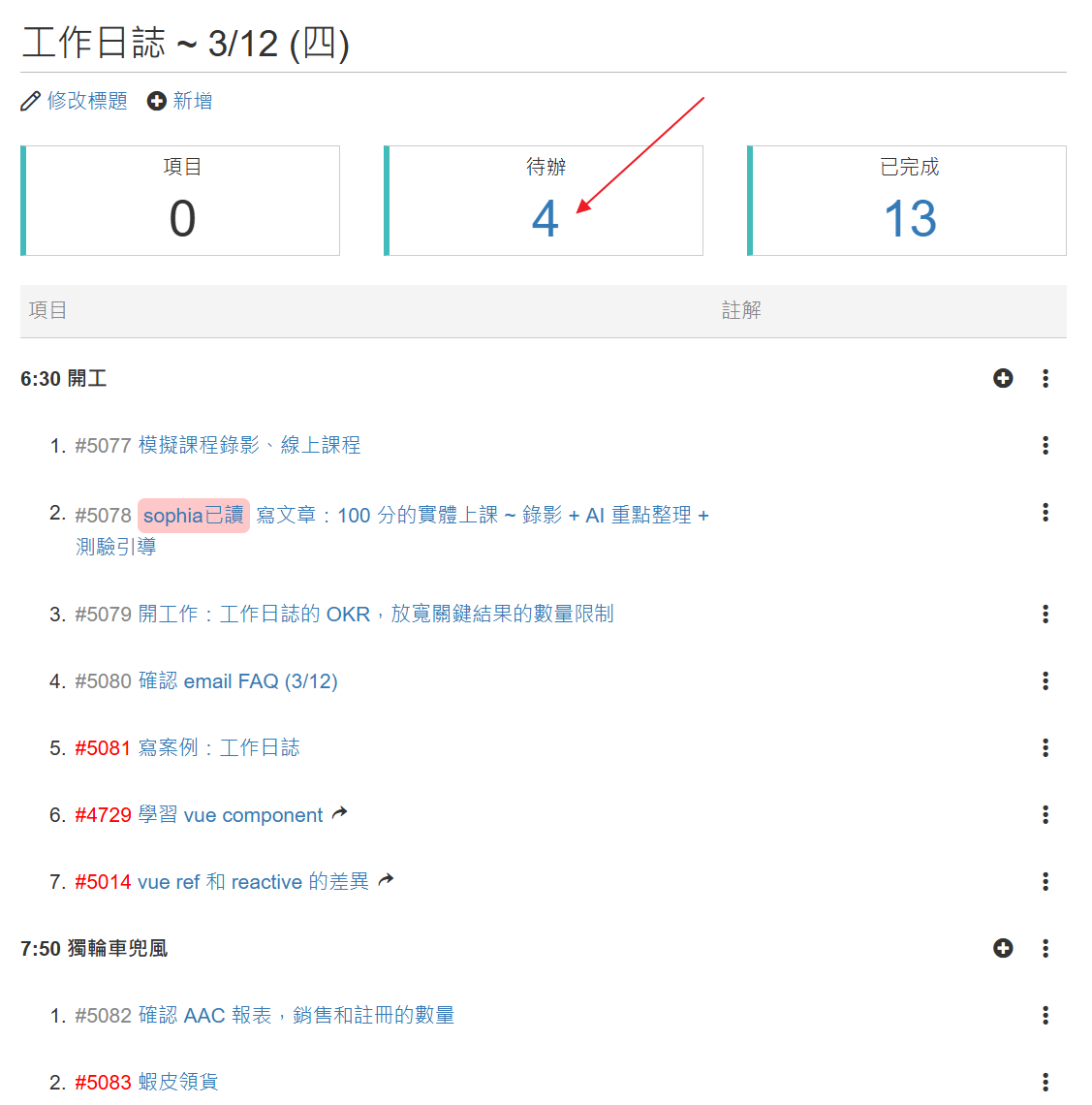1092x1105 pixels.
Task: Open task #5077 模擬課程錄影、線上課程
Action: (249, 445)
